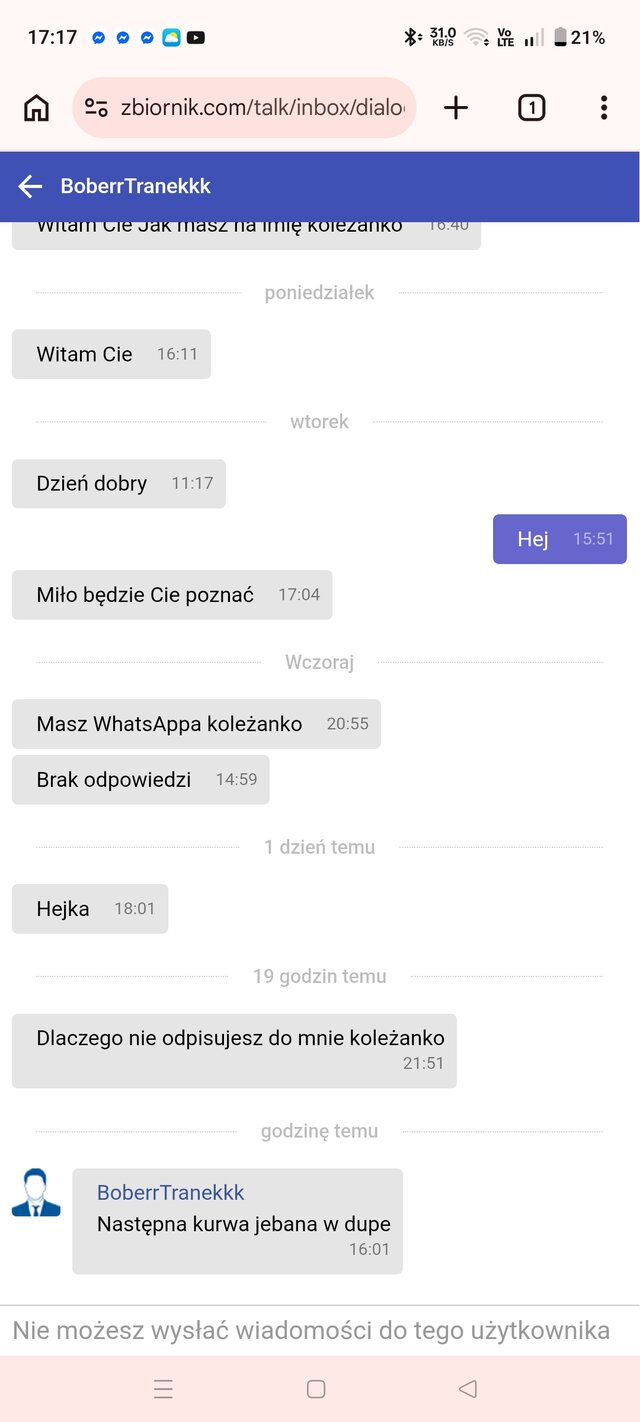Image resolution: width=640 pixels, height=1422 pixels.
Task: Open a new browser tab
Action: [456, 108]
